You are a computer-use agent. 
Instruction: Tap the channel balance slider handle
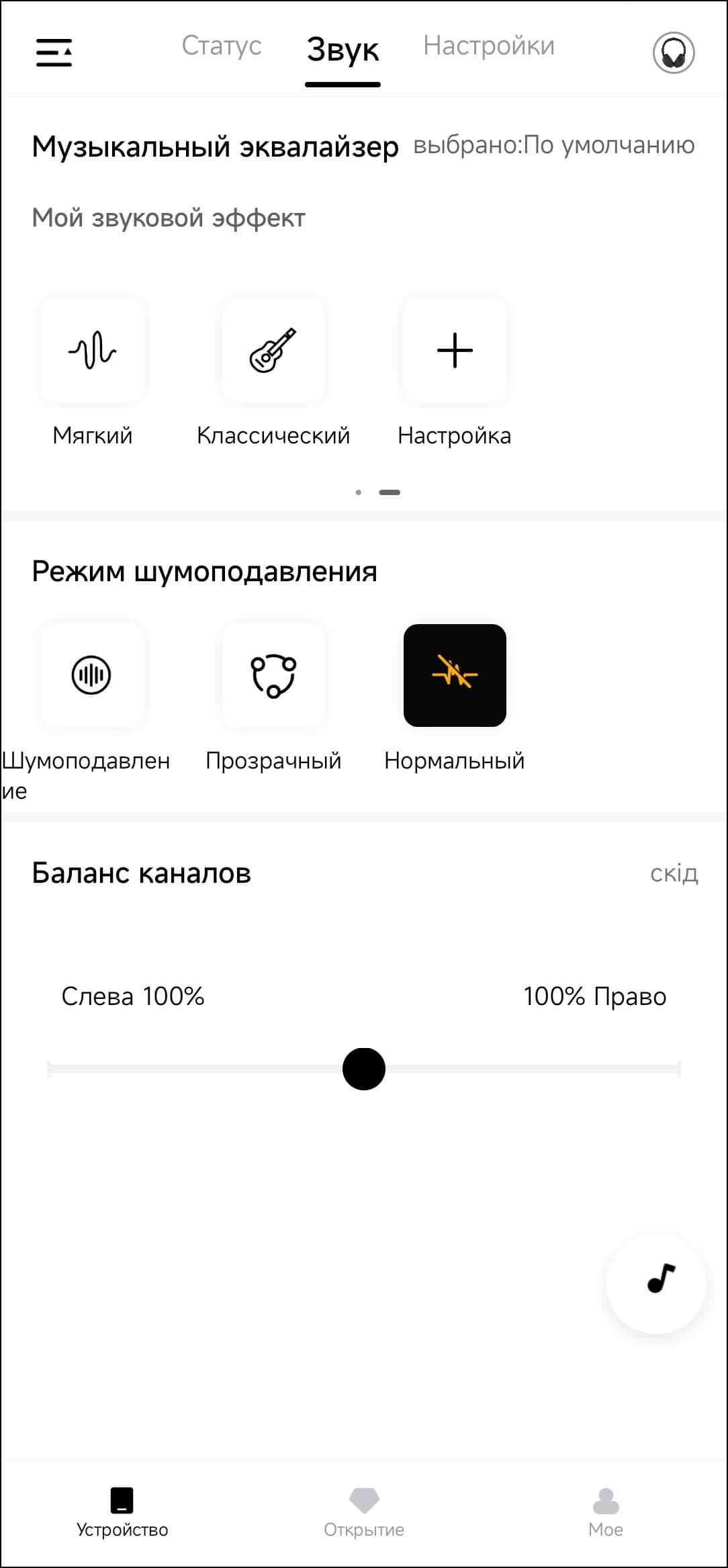pos(364,1069)
